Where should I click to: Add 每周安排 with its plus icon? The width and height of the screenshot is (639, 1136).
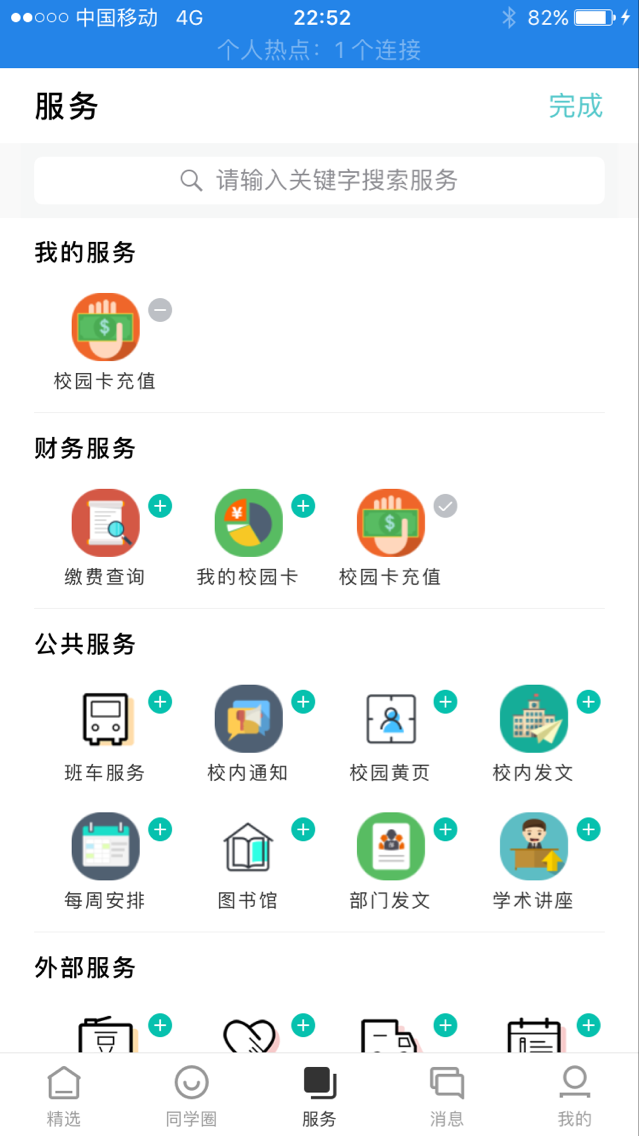point(160,829)
